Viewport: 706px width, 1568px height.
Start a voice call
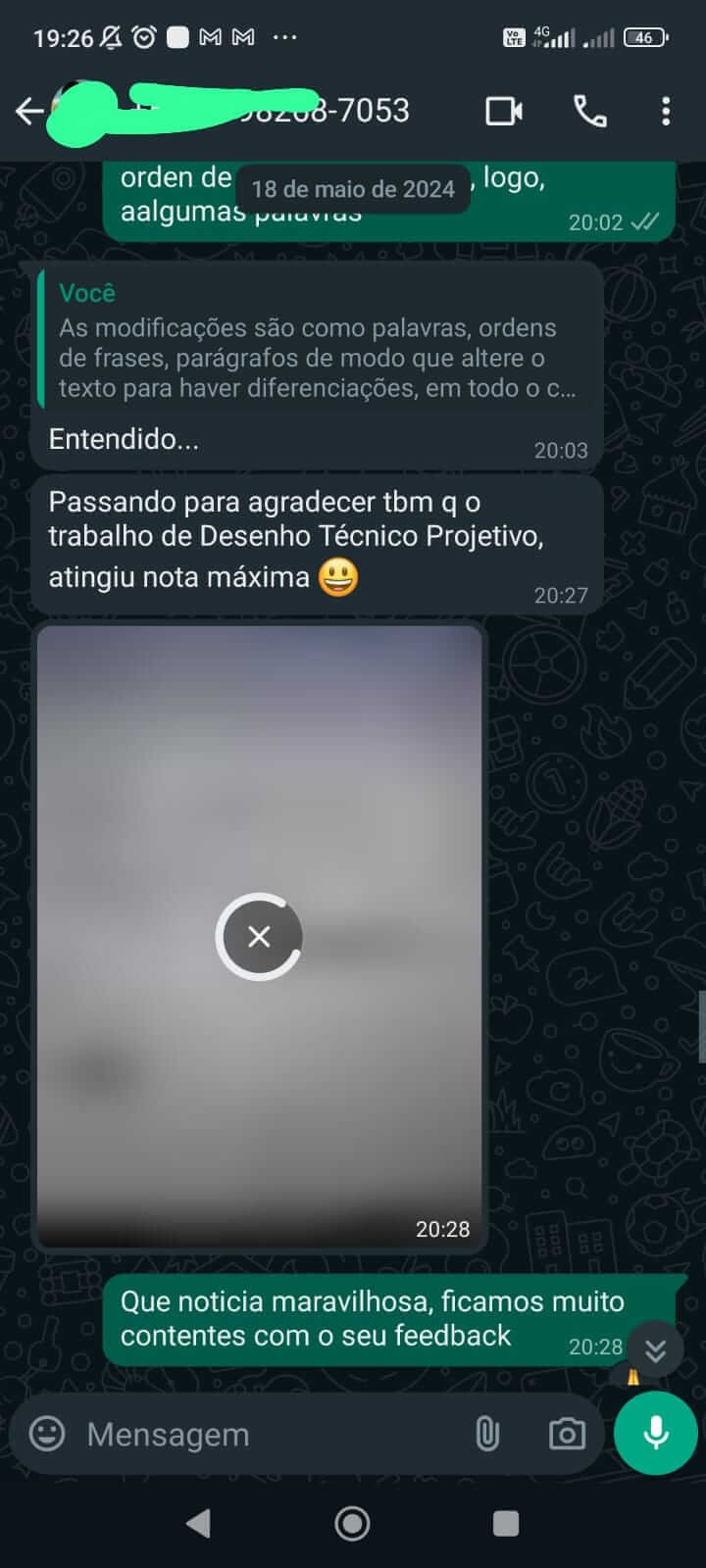click(589, 112)
